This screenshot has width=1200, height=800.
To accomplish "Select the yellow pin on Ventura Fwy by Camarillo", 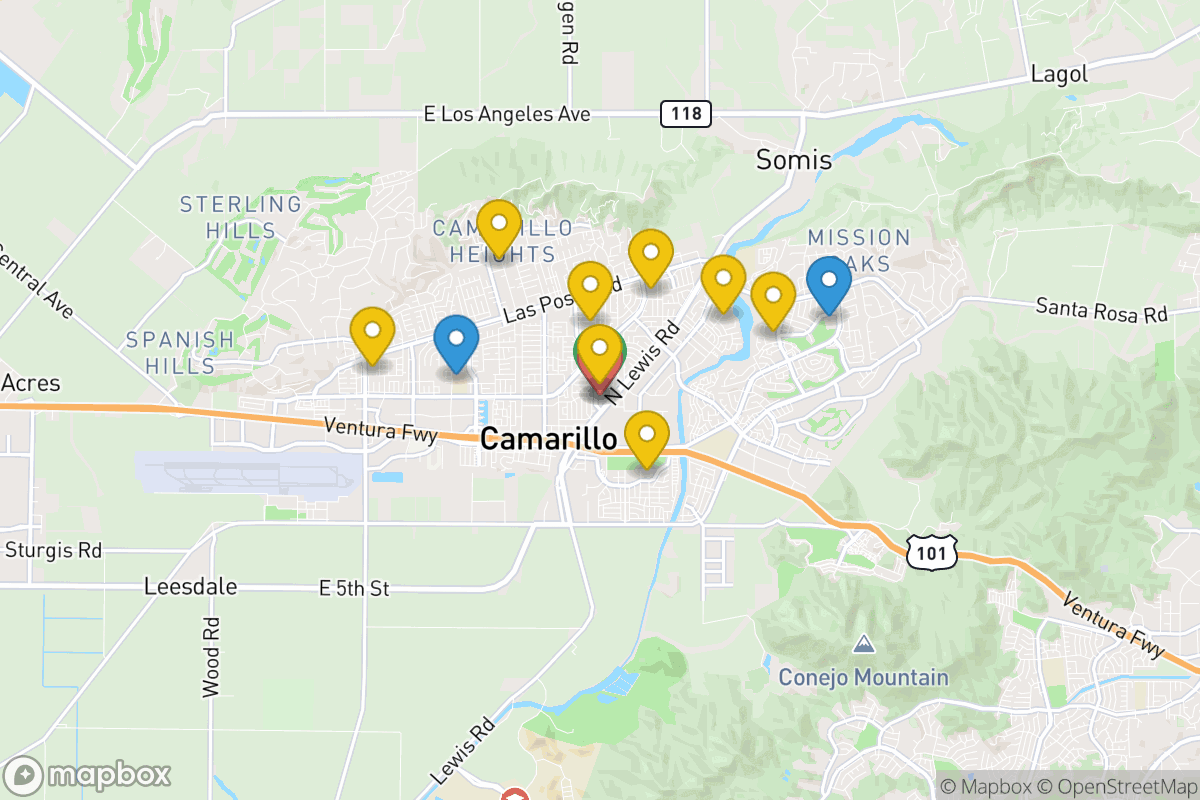I will click(x=646, y=436).
